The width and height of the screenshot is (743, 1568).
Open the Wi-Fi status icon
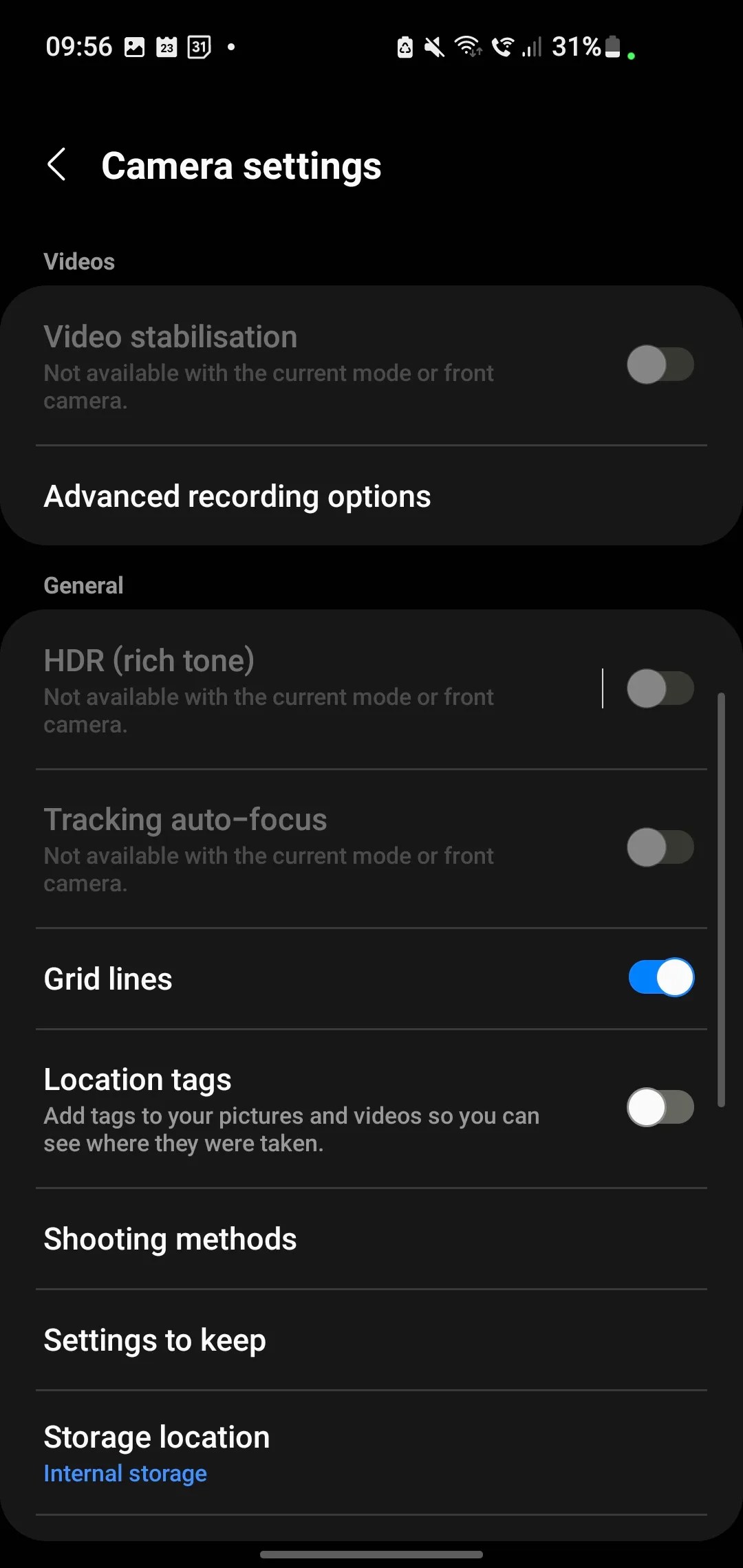point(466,46)
